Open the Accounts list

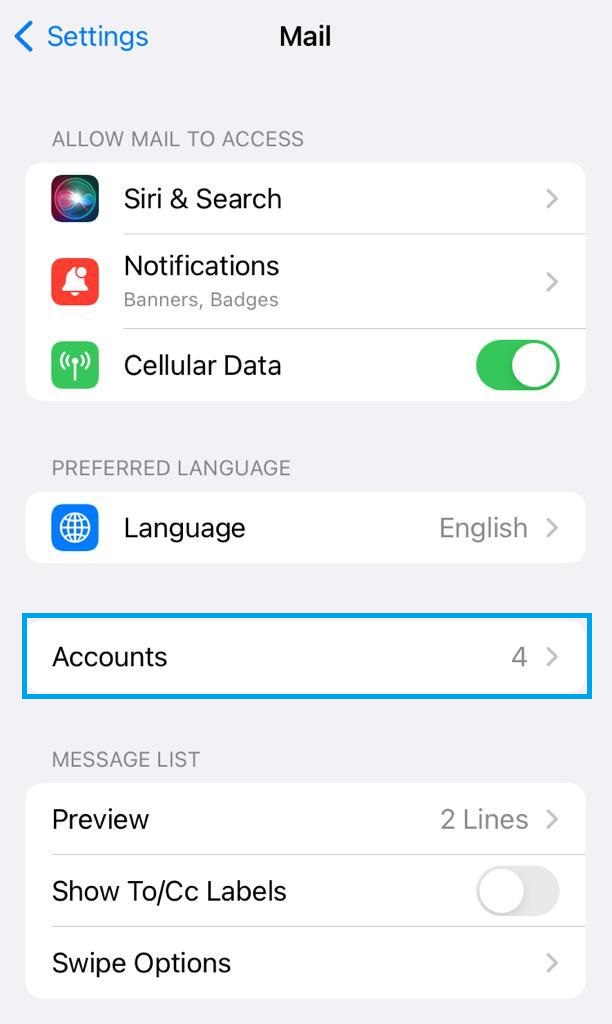pyautogui.click(x=305, y=656)
